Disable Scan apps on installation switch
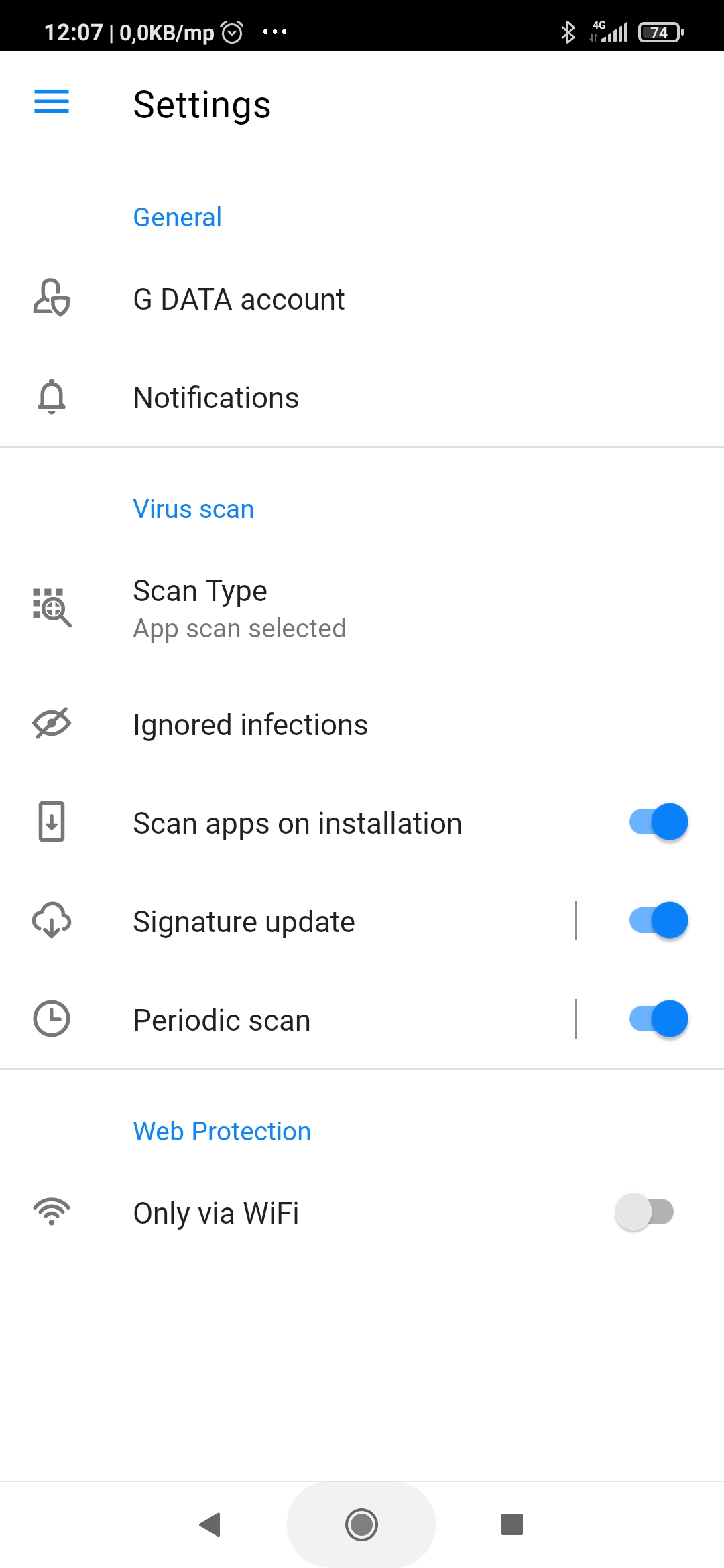The width and height of the screenshot is (724, 1568). [x=658, y=822]
